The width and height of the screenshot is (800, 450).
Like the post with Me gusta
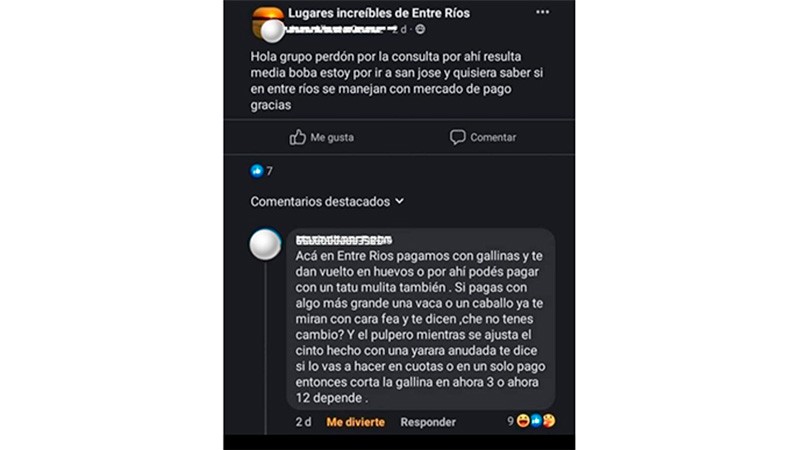click(x=322, y=137)
